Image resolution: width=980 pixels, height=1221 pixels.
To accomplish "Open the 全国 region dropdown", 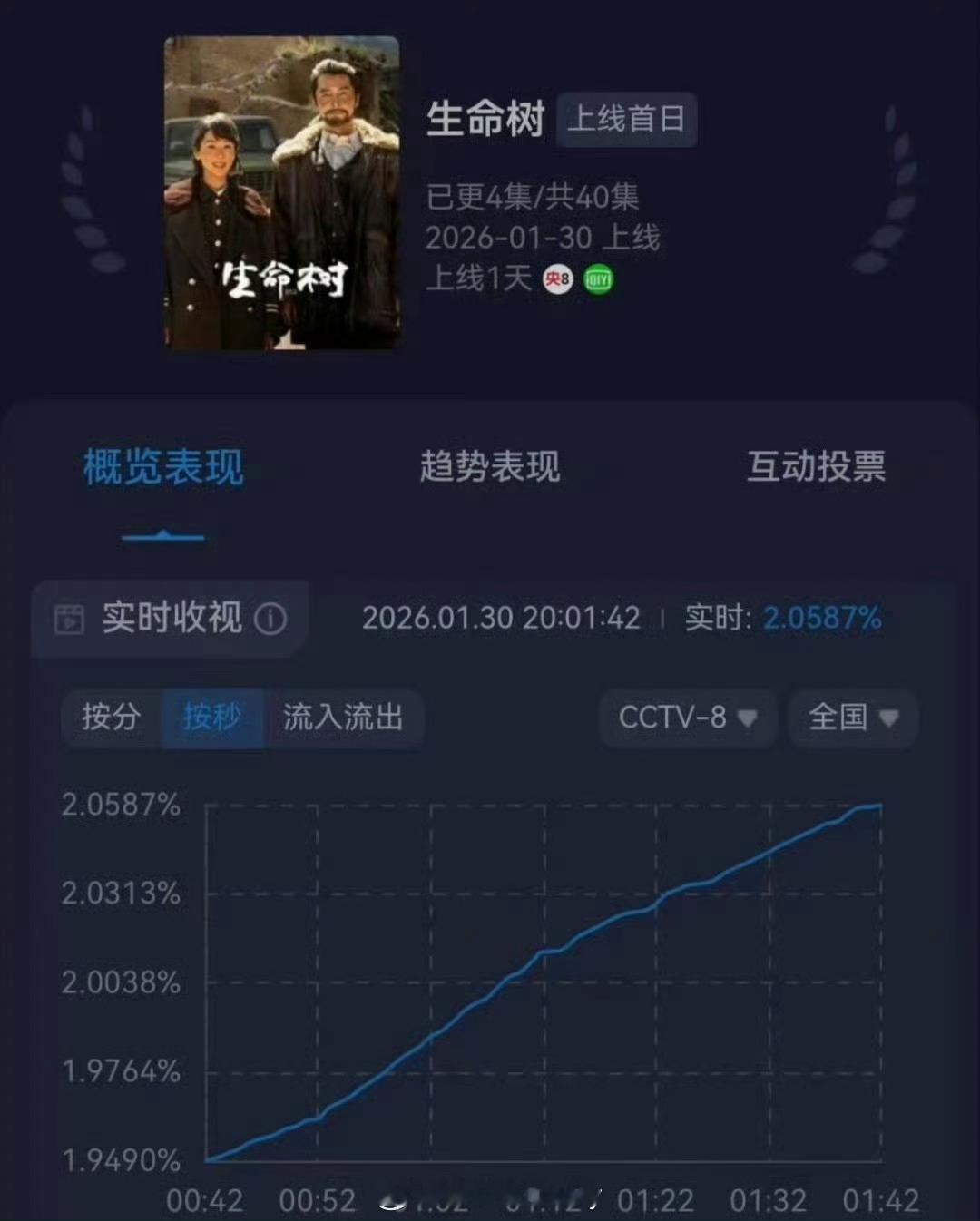I will (853, 718).
